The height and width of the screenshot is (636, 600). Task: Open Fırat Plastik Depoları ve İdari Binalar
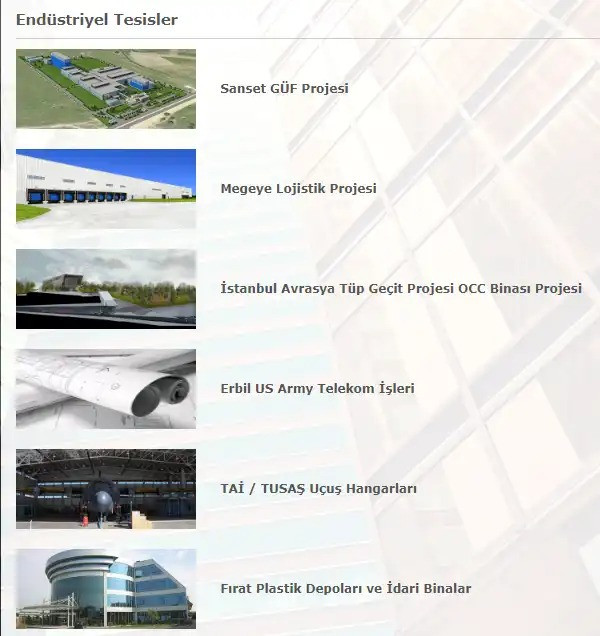[345, 589]
